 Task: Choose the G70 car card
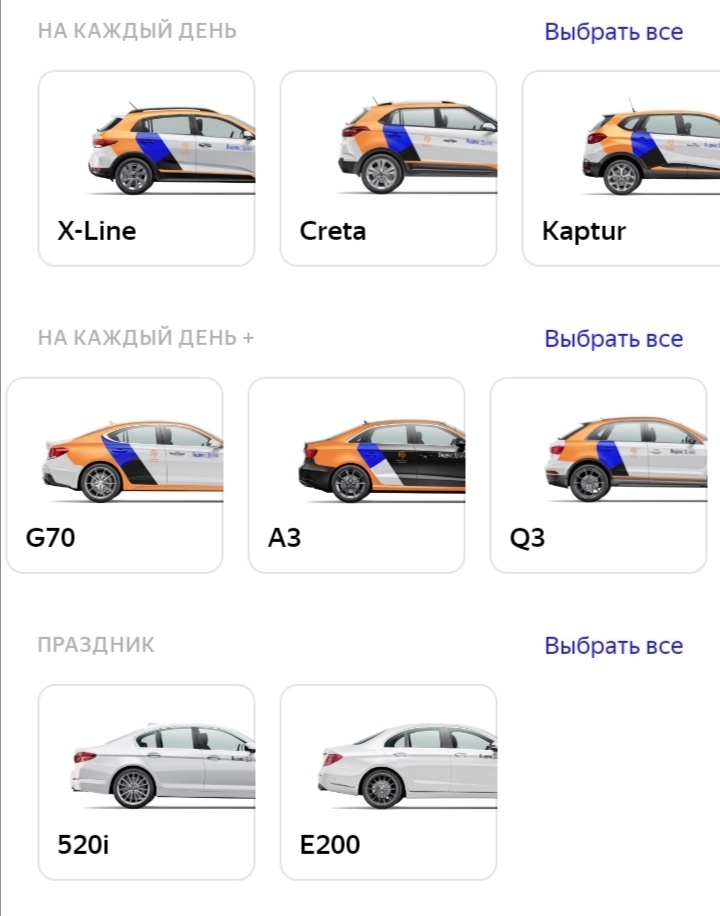(114, 475)
